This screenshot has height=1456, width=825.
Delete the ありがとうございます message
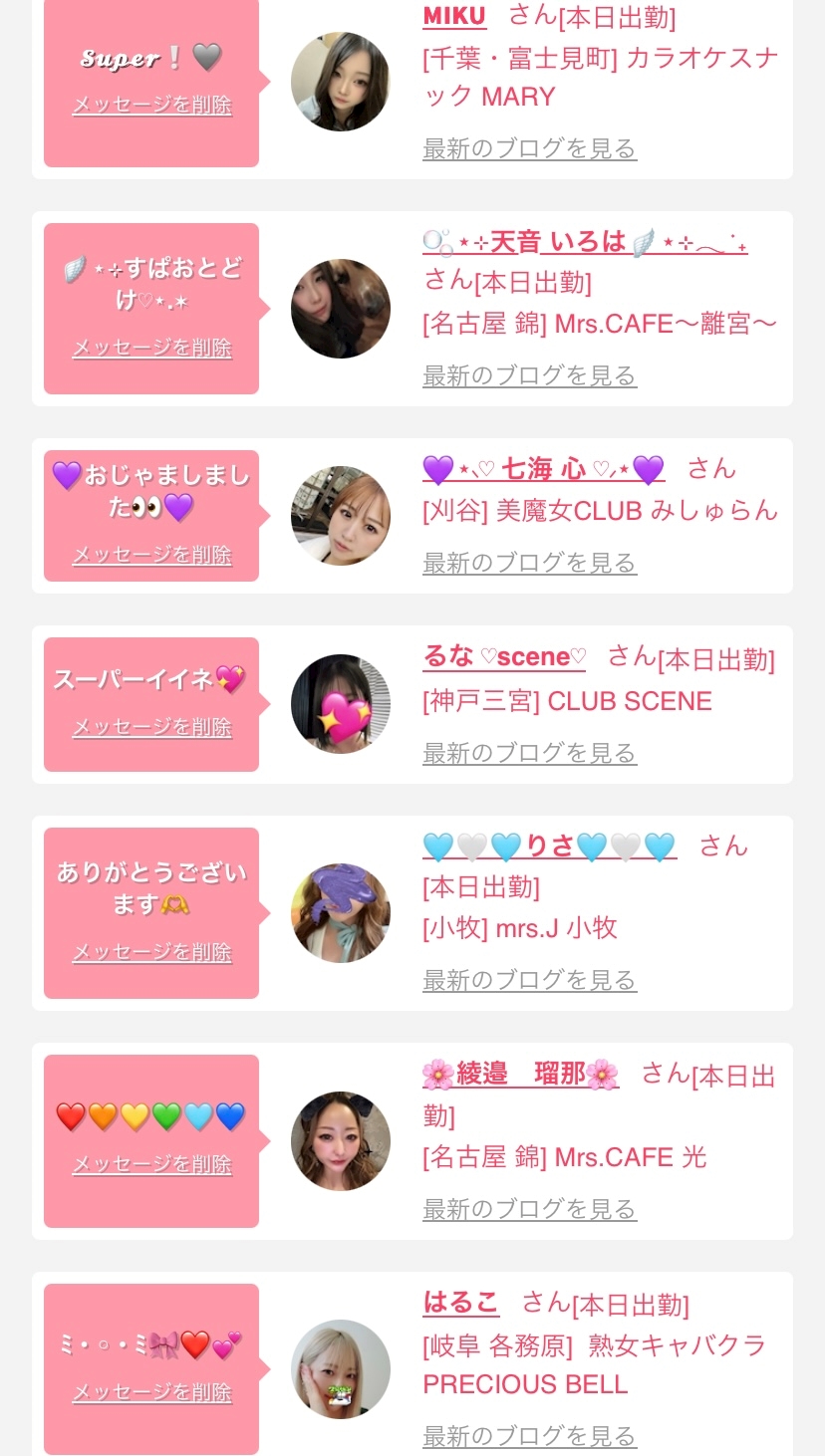click(x=151, y=953)
